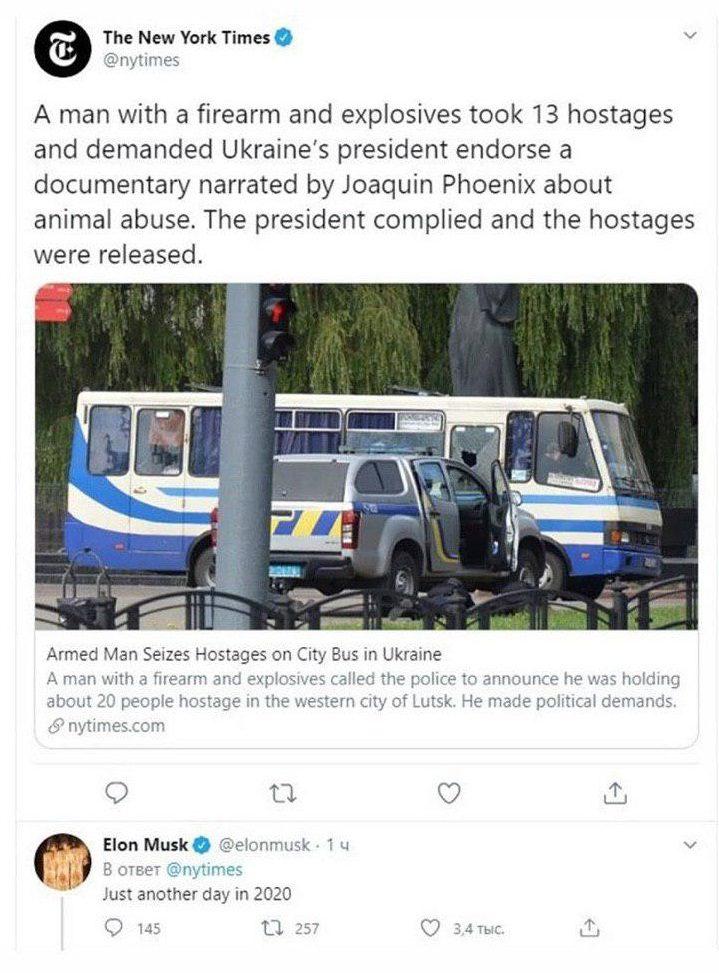Open The New York Times profile avatar
The image size is (719, 973).
[x=62, y=49]
